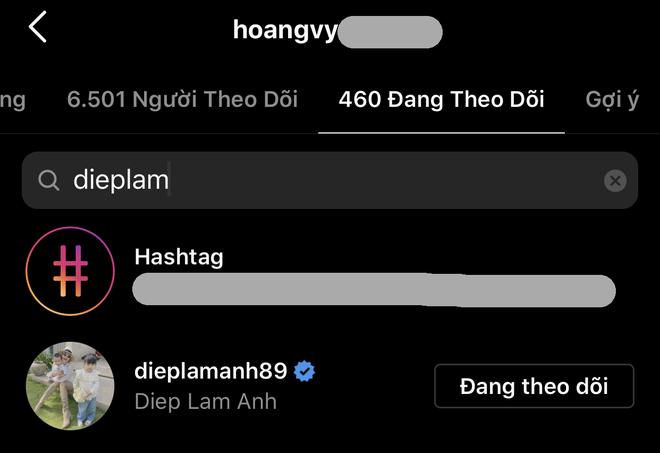Viewport: 660px width, 453px height.
Task: Go back using the arrow icon
Action: click(x=38, y=28)
